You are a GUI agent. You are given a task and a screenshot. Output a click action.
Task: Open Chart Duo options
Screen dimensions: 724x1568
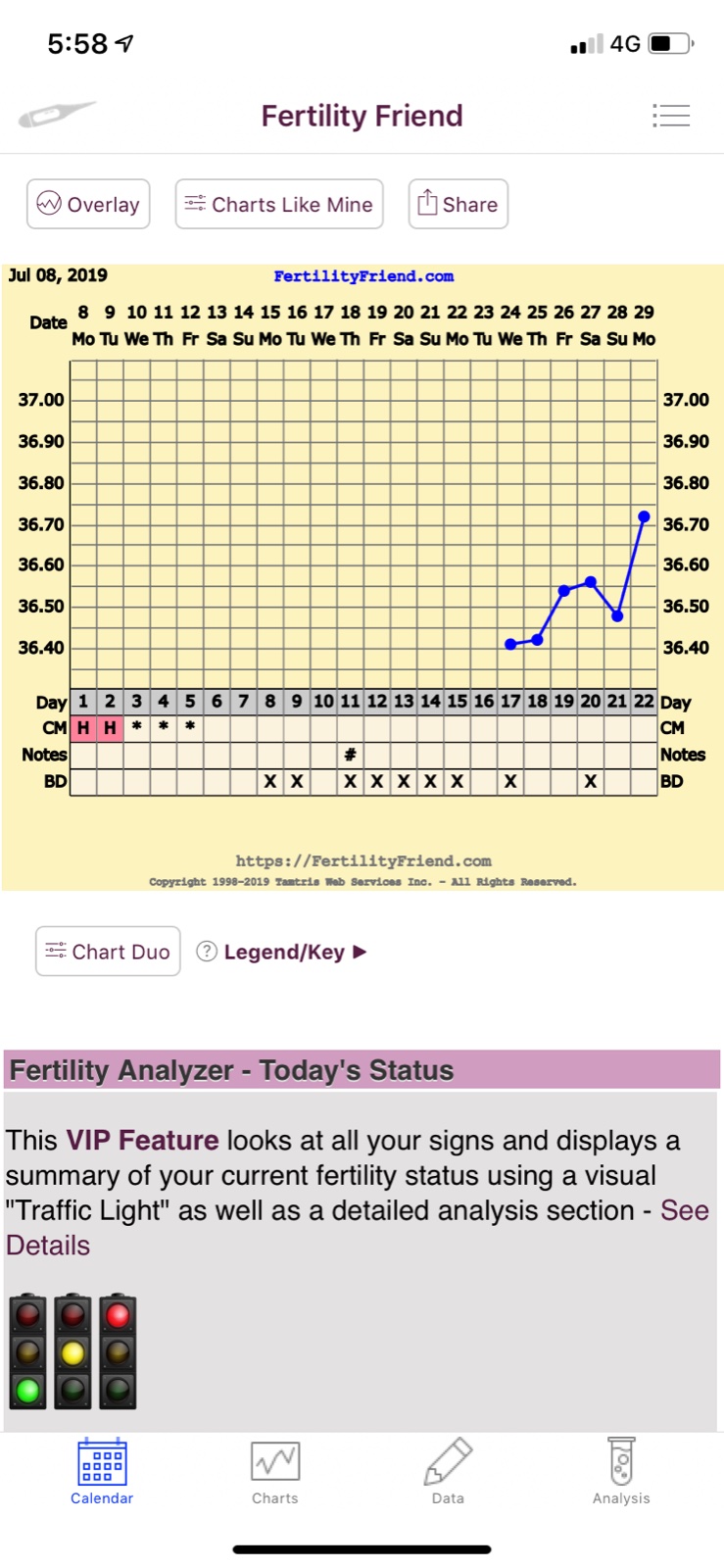pos(108,952)
